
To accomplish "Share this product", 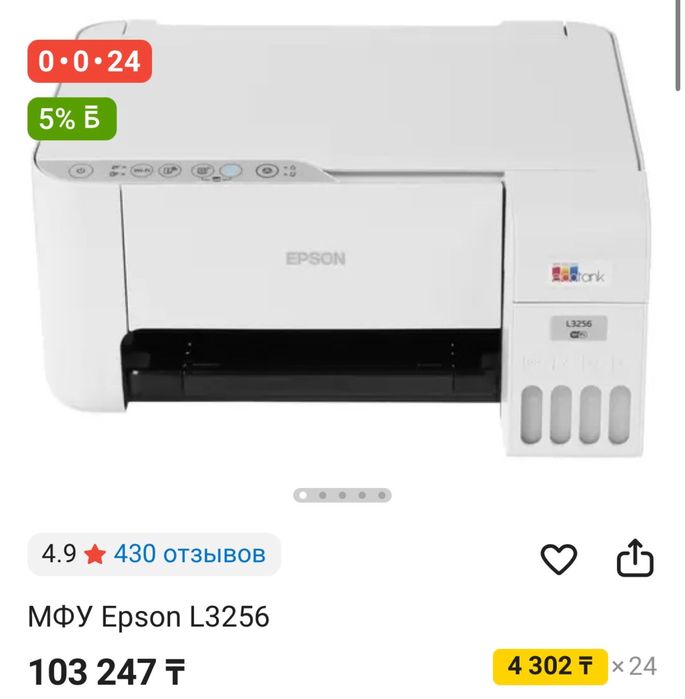I will coord(634,559).
